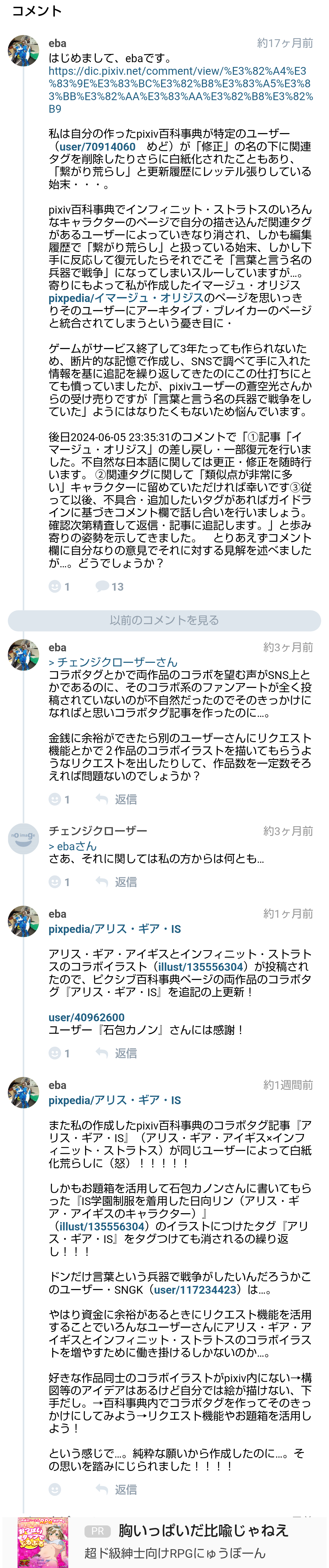Reply to the comment thanking 石包カノン

click(116, 1053)
